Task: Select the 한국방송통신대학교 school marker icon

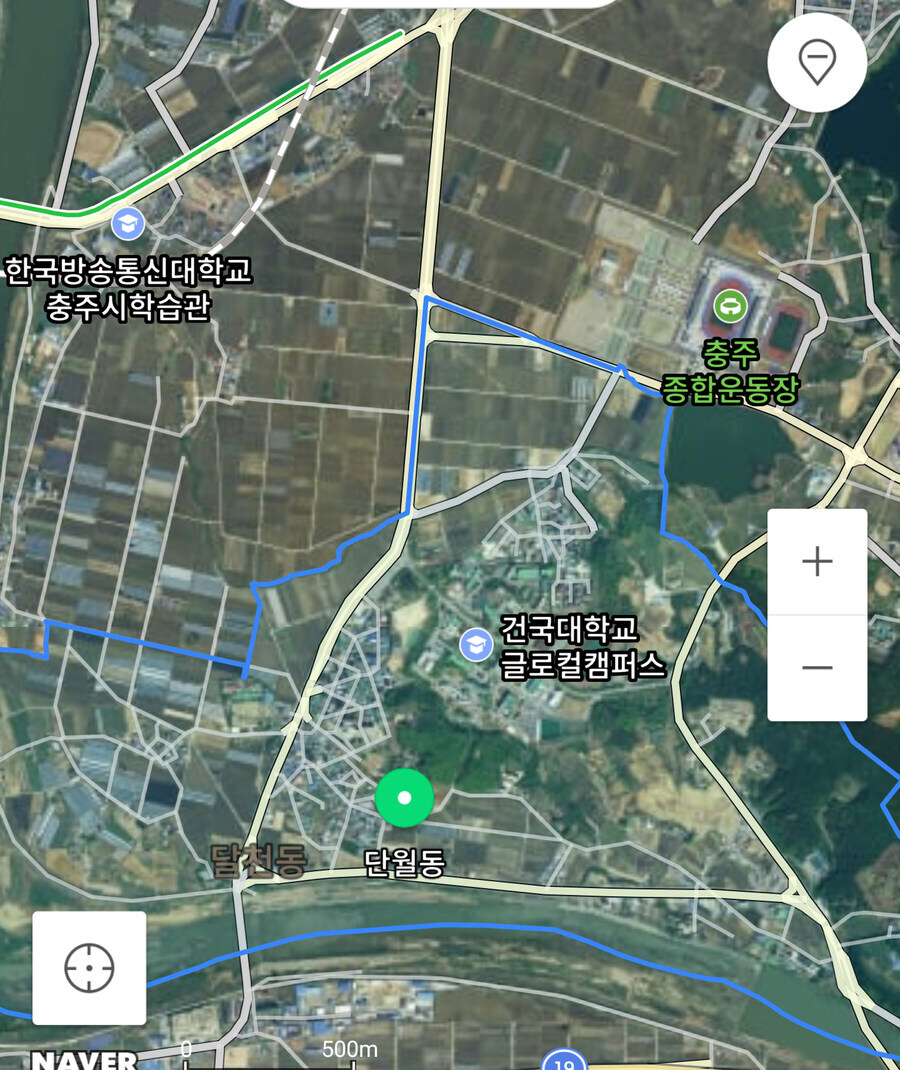Action: click(x=129, y=221)
